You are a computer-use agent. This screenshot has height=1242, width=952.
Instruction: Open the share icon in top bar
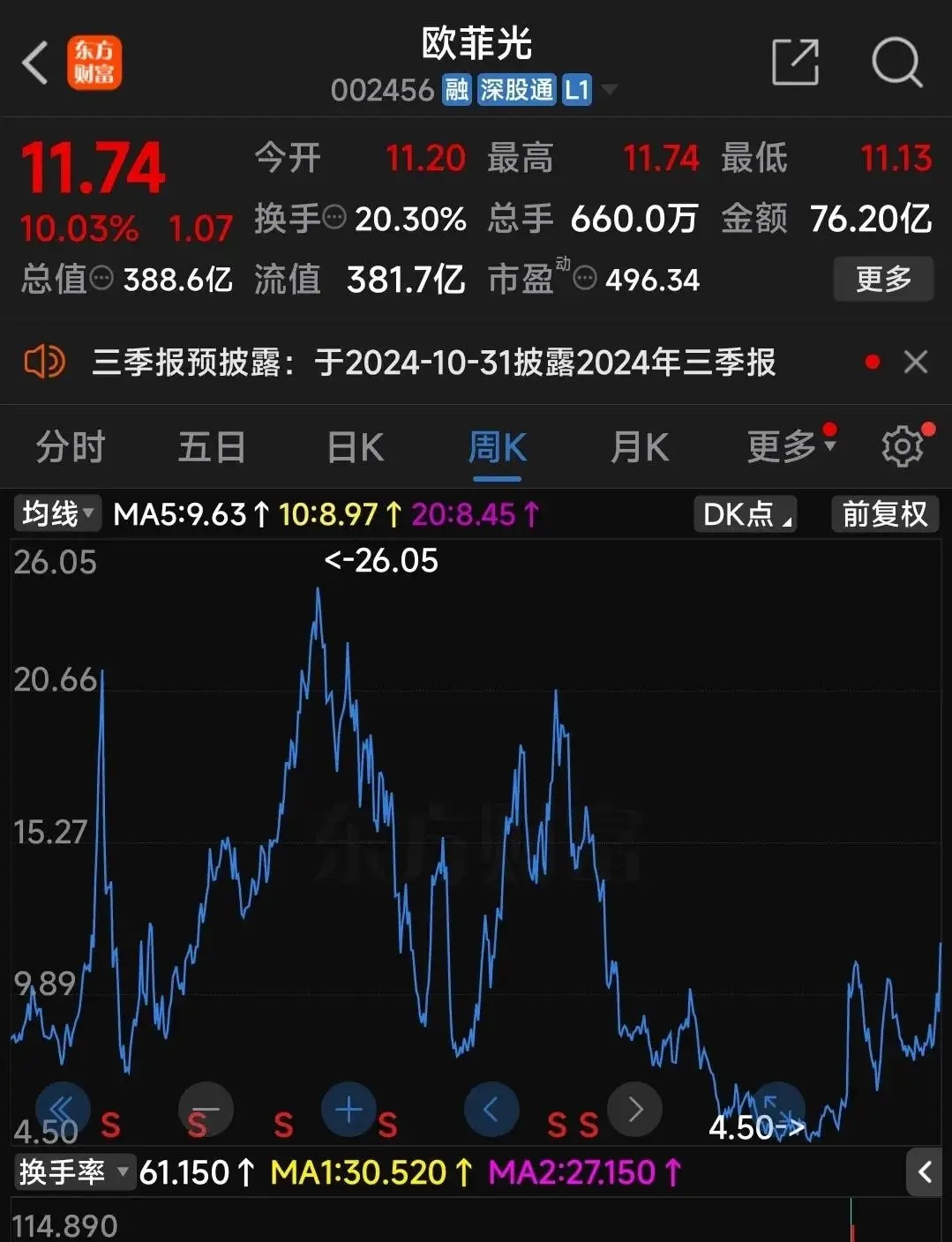(x=793, y=64)
